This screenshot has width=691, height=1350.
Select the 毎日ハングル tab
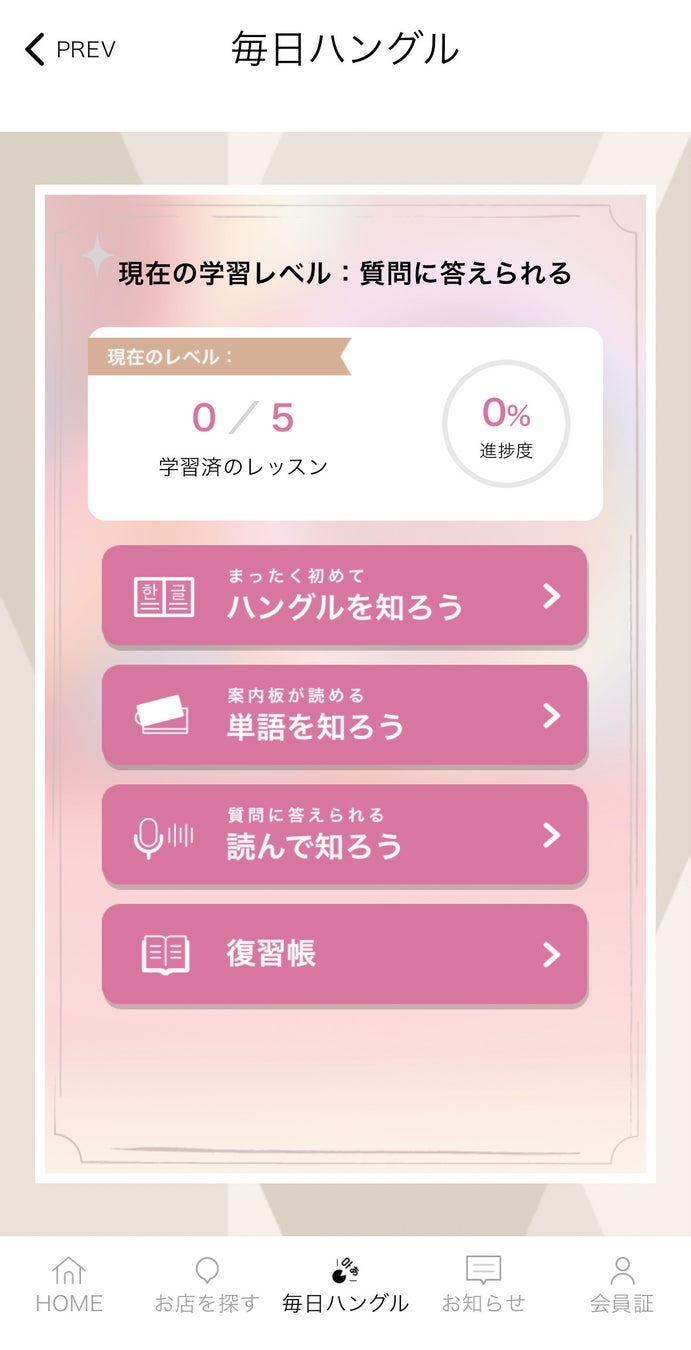[x=345, y=1285]
